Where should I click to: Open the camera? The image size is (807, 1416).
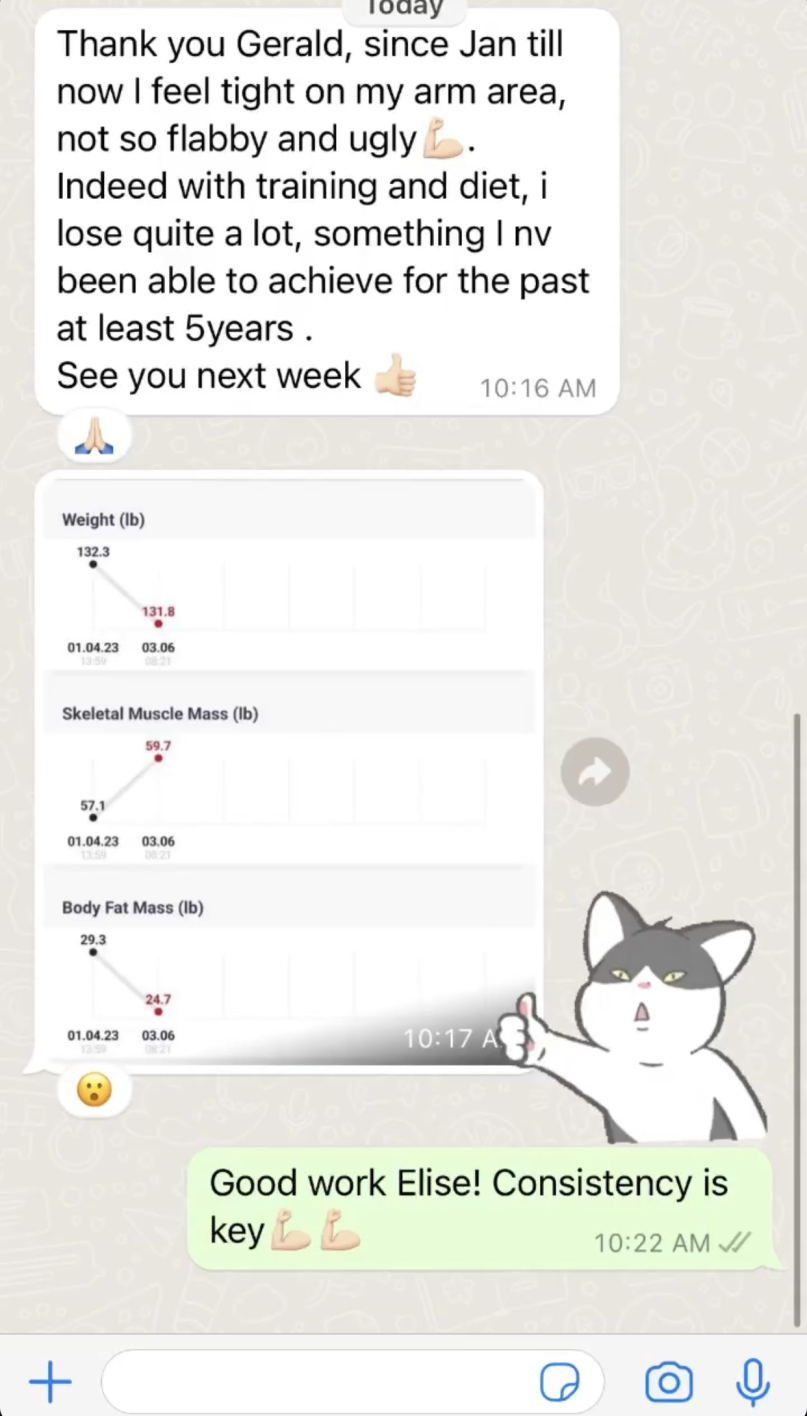669,1383
